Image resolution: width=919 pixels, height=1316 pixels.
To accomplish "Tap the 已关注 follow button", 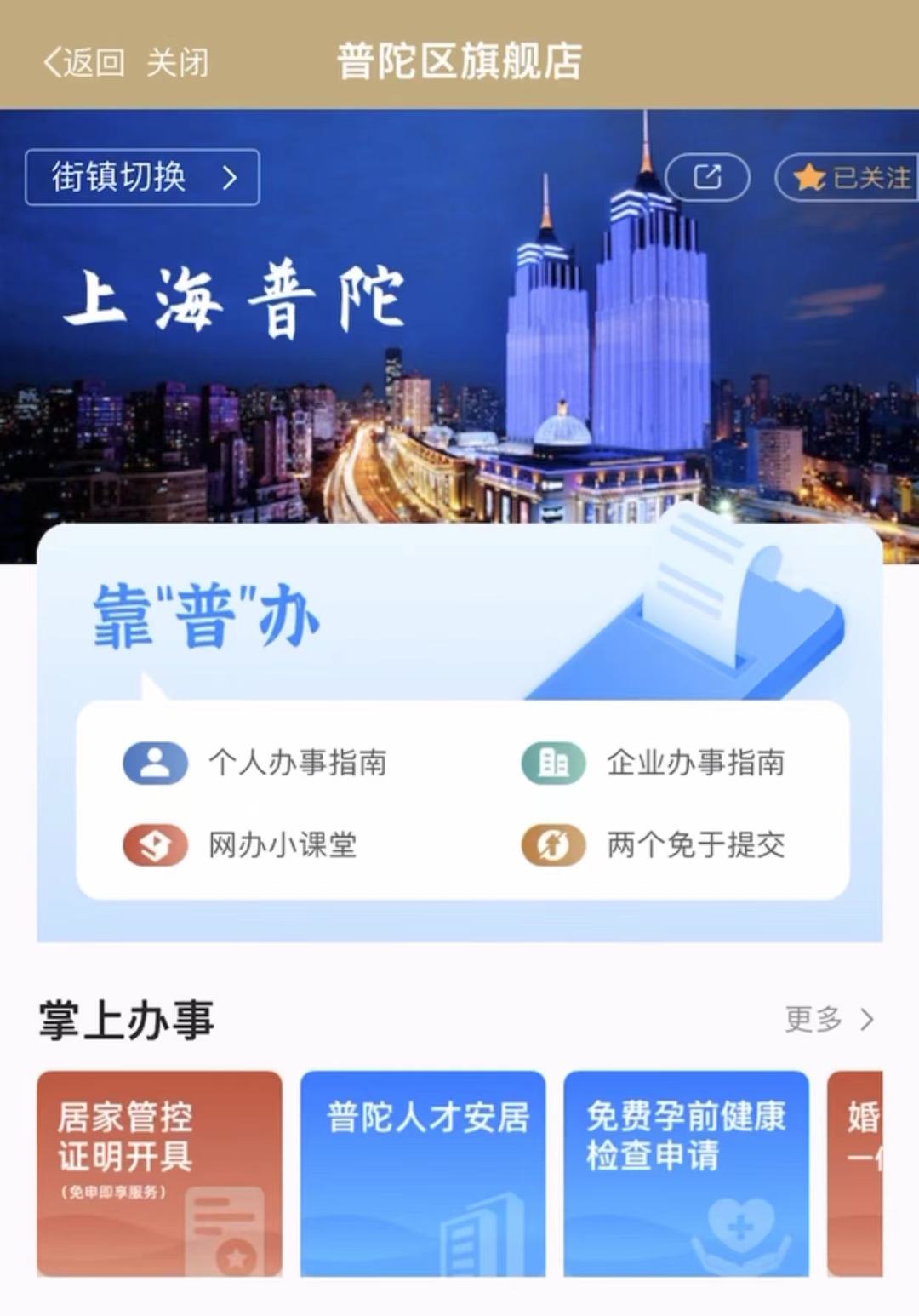I will [x=849, y=177].
